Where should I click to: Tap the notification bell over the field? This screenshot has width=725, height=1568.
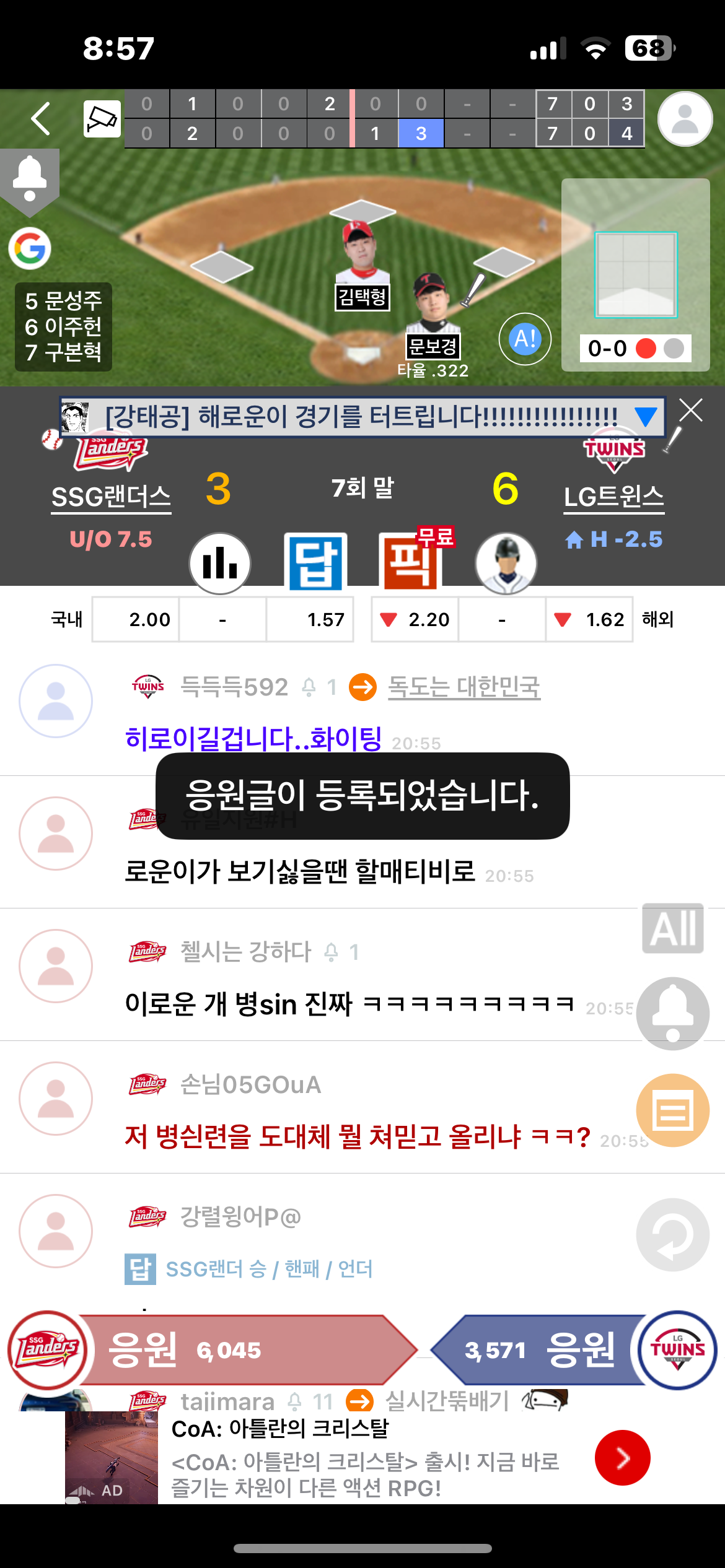point(29,178)
